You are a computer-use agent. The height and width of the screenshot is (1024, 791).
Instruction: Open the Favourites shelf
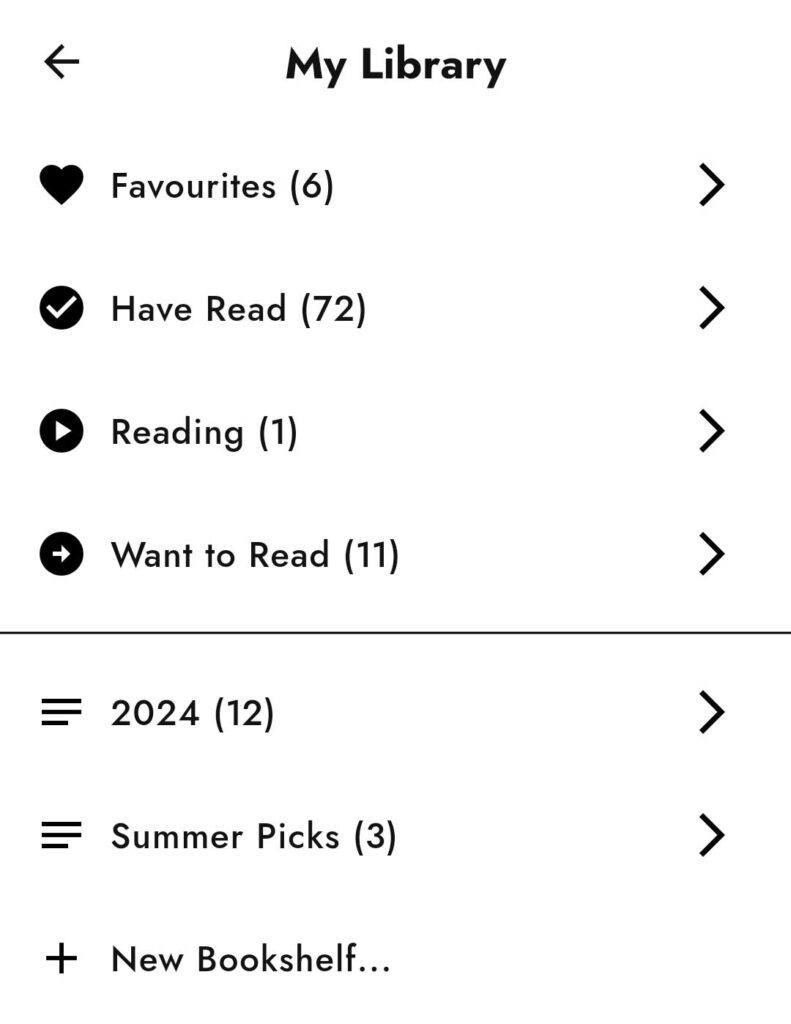(x=220, y=185)
